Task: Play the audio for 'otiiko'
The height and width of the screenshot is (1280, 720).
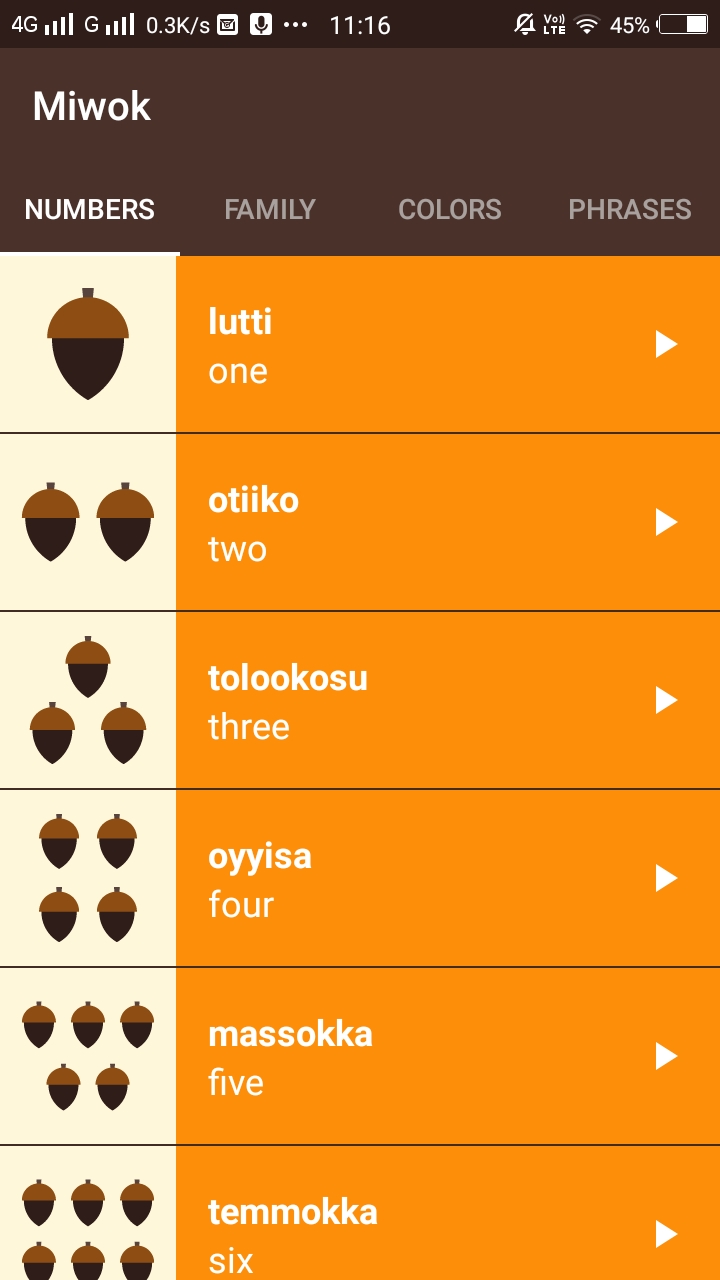Action: (665, 521)
